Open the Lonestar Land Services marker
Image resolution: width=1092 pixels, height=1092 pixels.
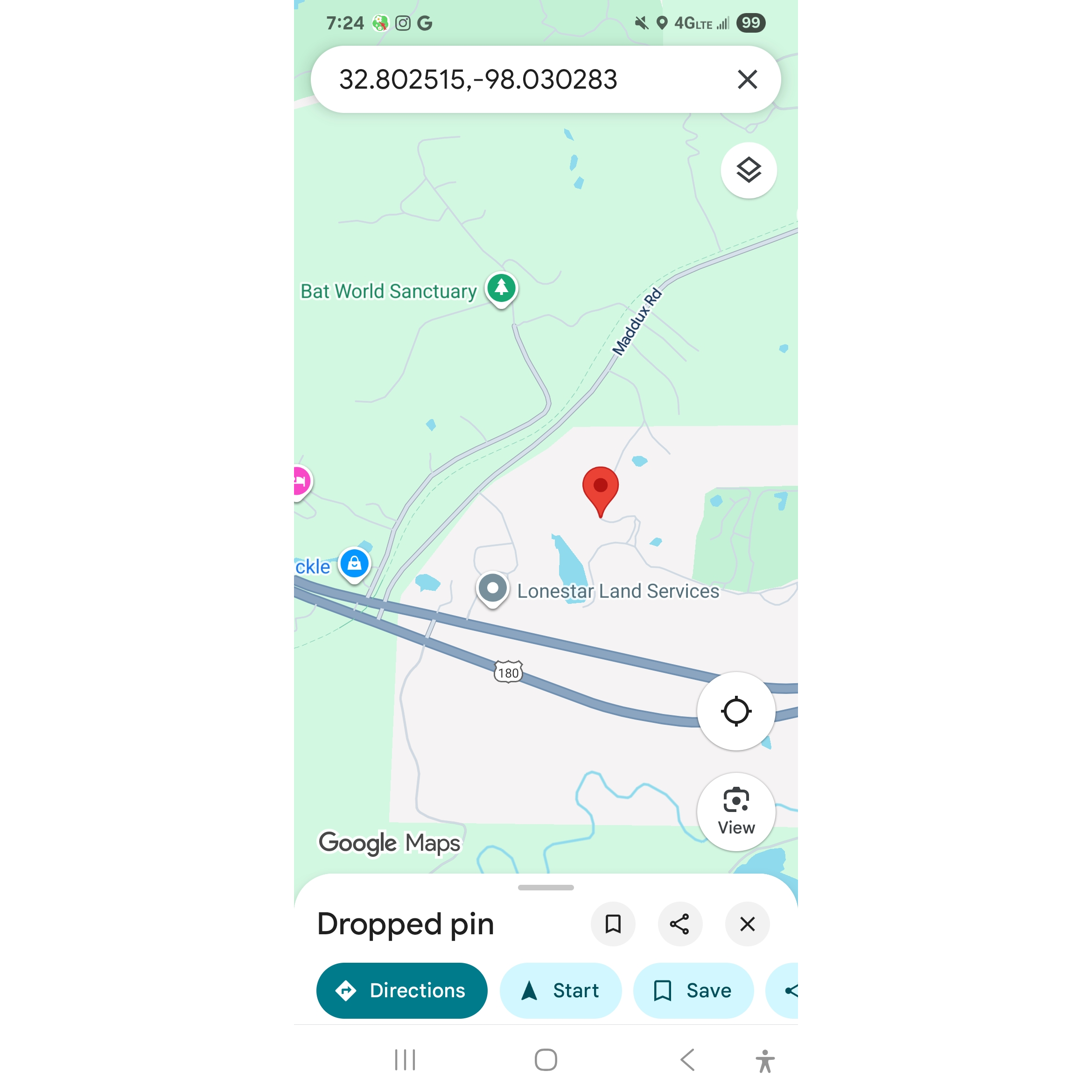coord(492,588)
